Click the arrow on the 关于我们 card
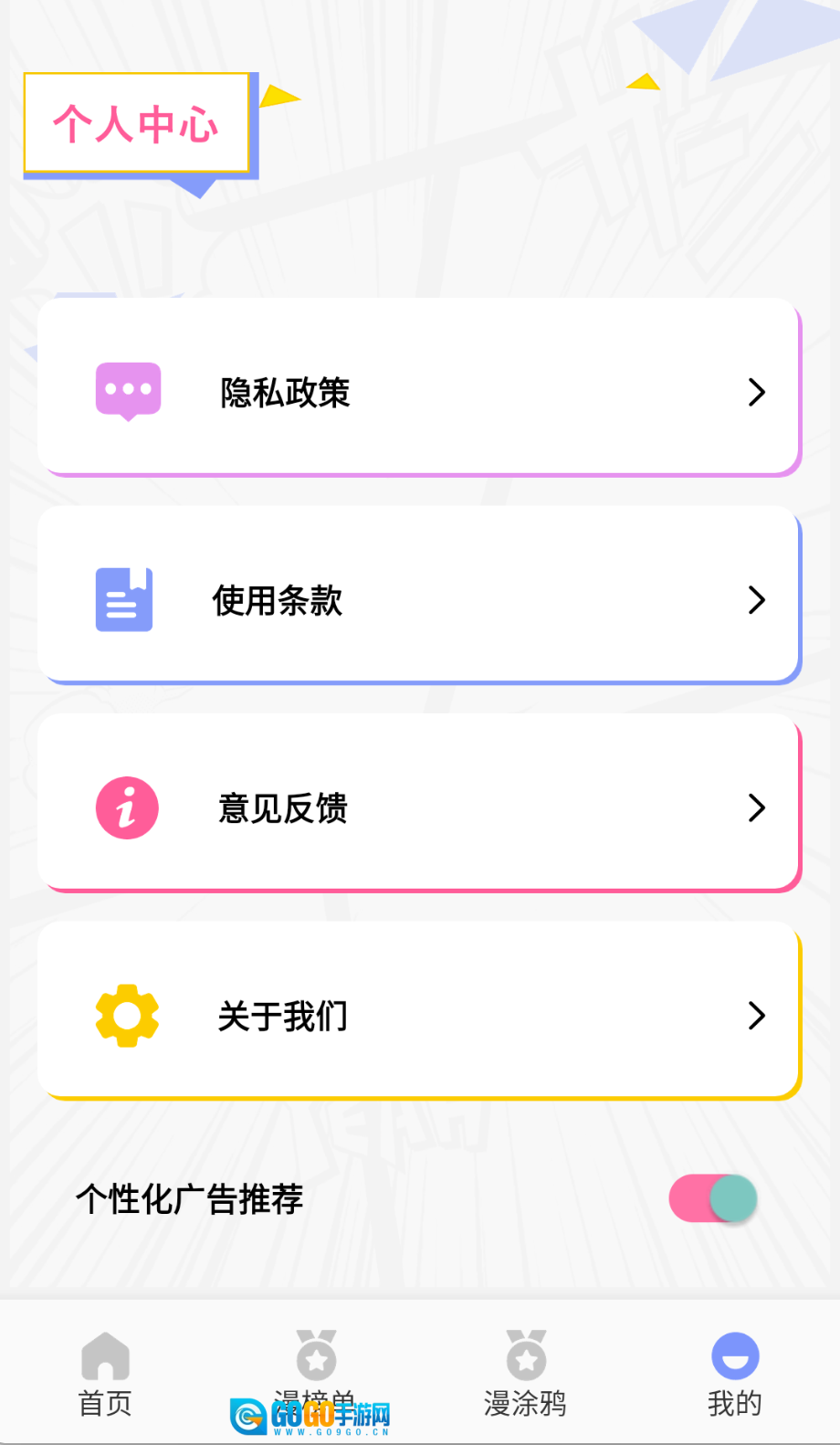 pyautogui.click(x=756, y=1015)
